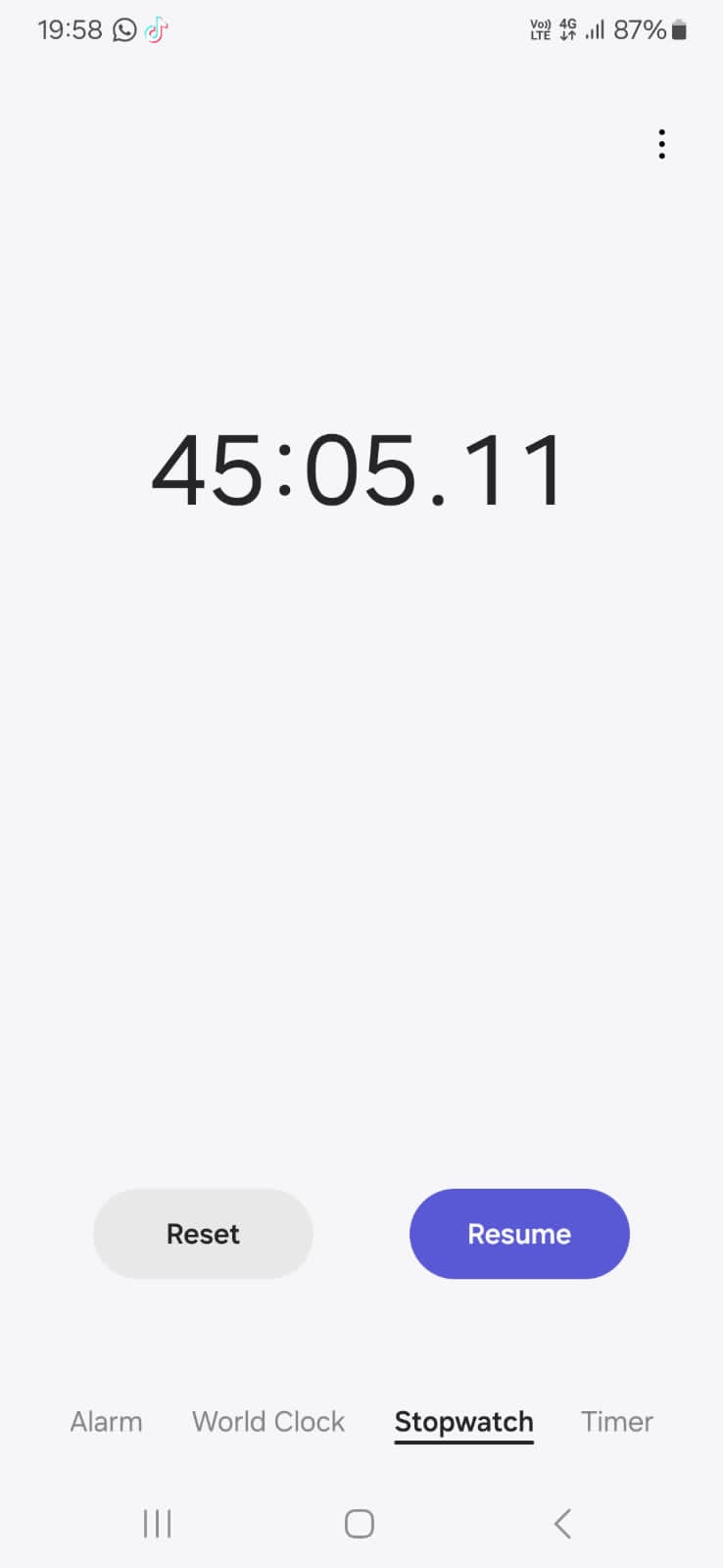Go back using the navigation arrow
723x1568 pixels.
pyautogui.click(x=562, y=1524)
